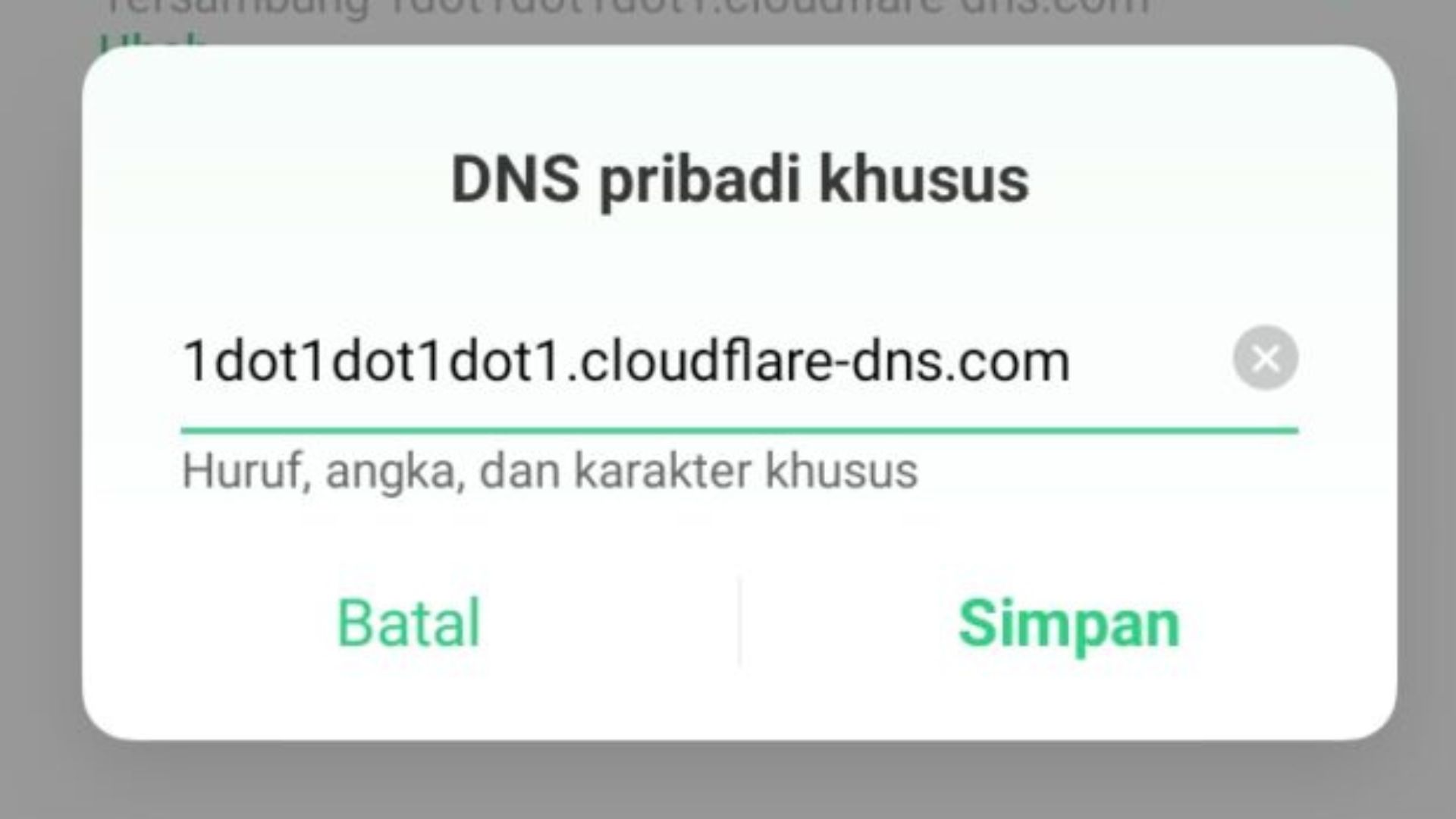The height and width of the screenshot is (819, 1456).
Task: Save the DNS setting with Simpan
Action: pos(1068,623)
